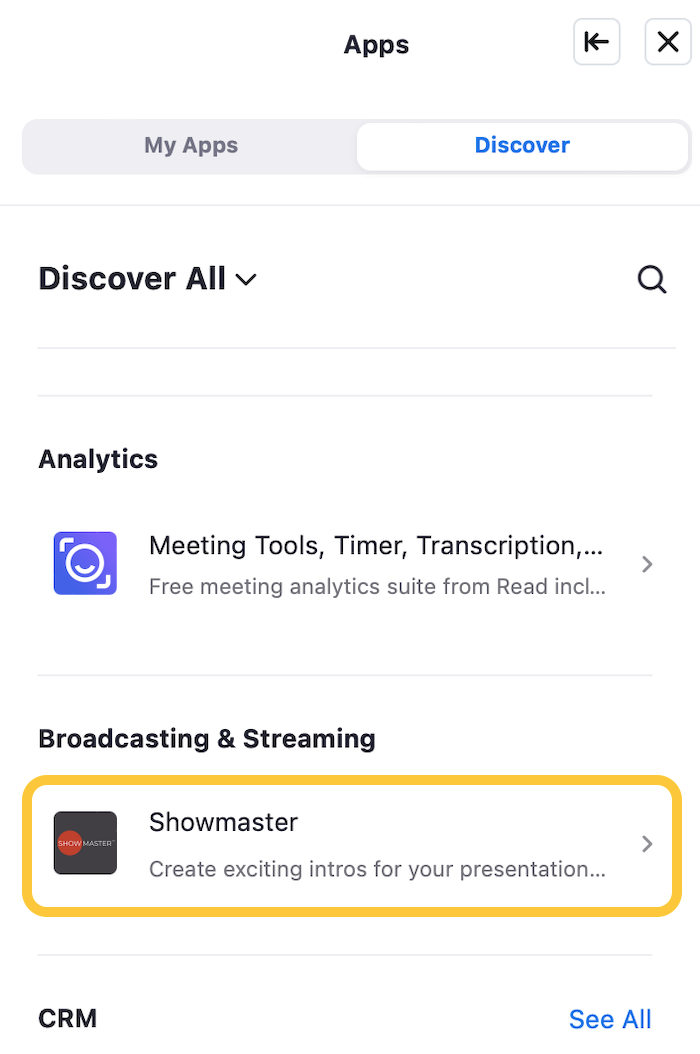Collapse the Apps panel with the arrow icon
Viewport: 700px width, 1054px height.
(596, 42)
